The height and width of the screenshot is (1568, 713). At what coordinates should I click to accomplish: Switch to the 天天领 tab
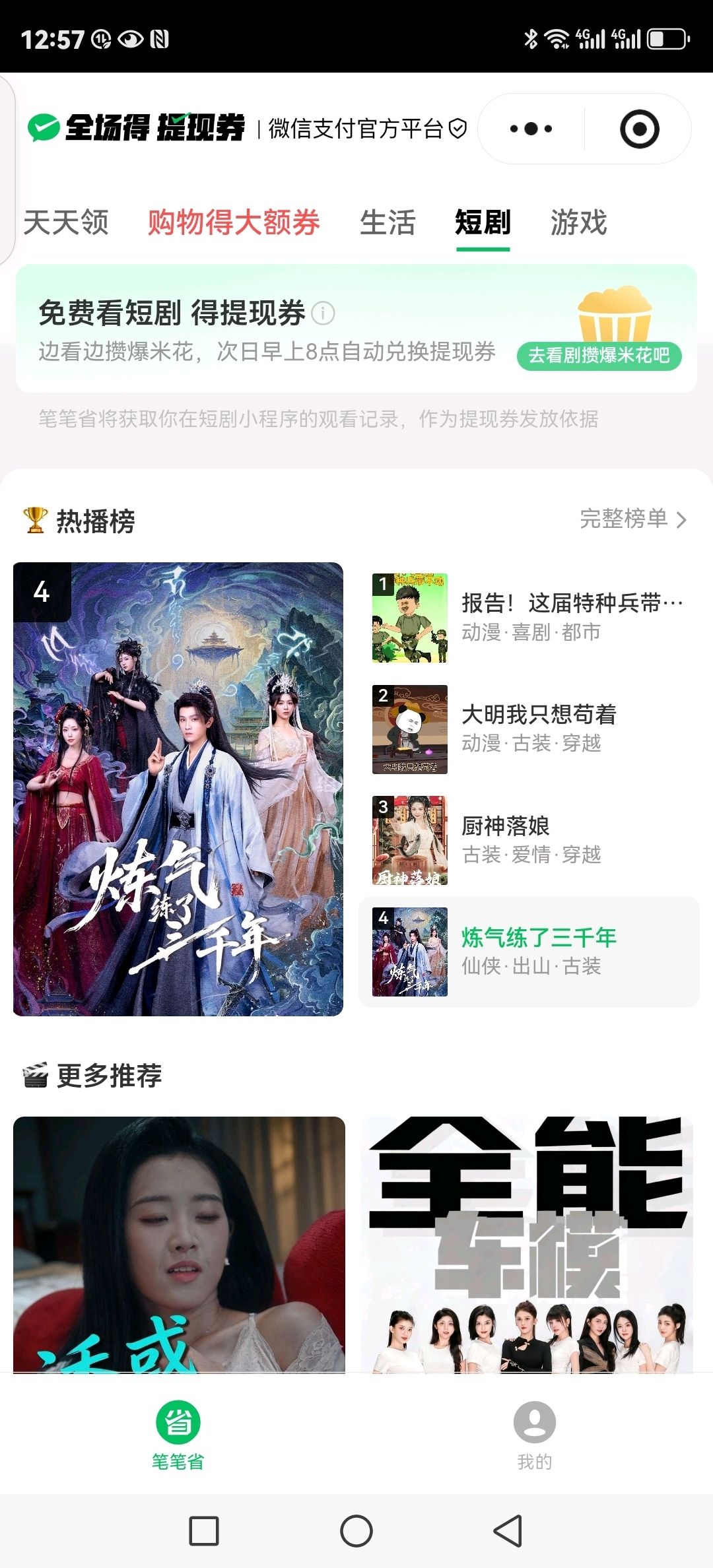tap(66, 222)
